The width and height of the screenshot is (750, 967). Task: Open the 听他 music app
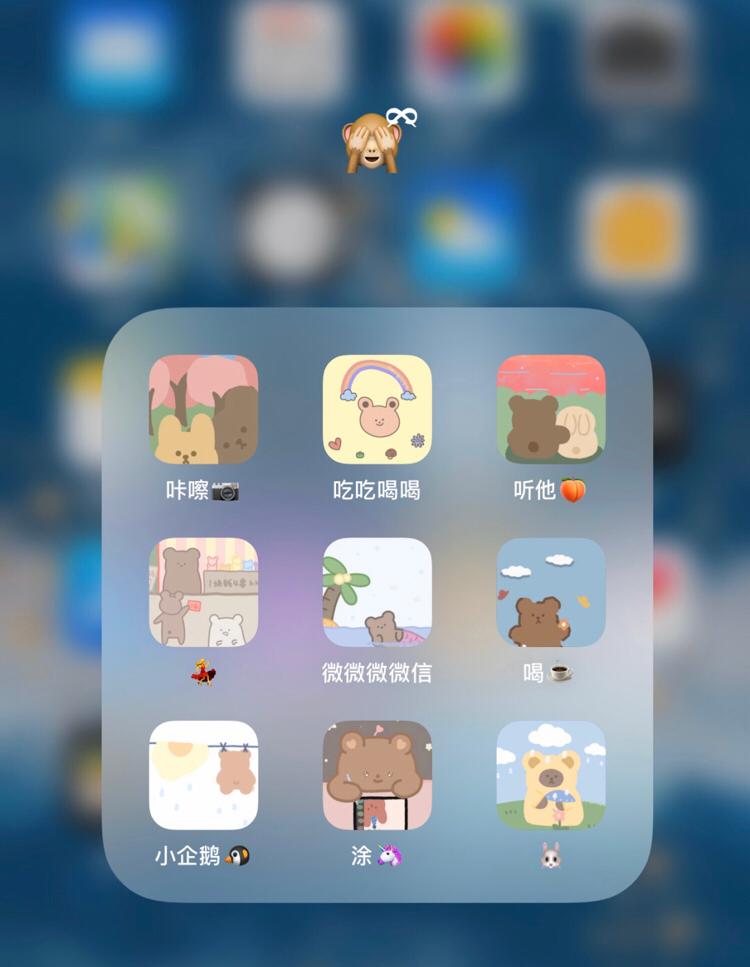tap(551, 409)
